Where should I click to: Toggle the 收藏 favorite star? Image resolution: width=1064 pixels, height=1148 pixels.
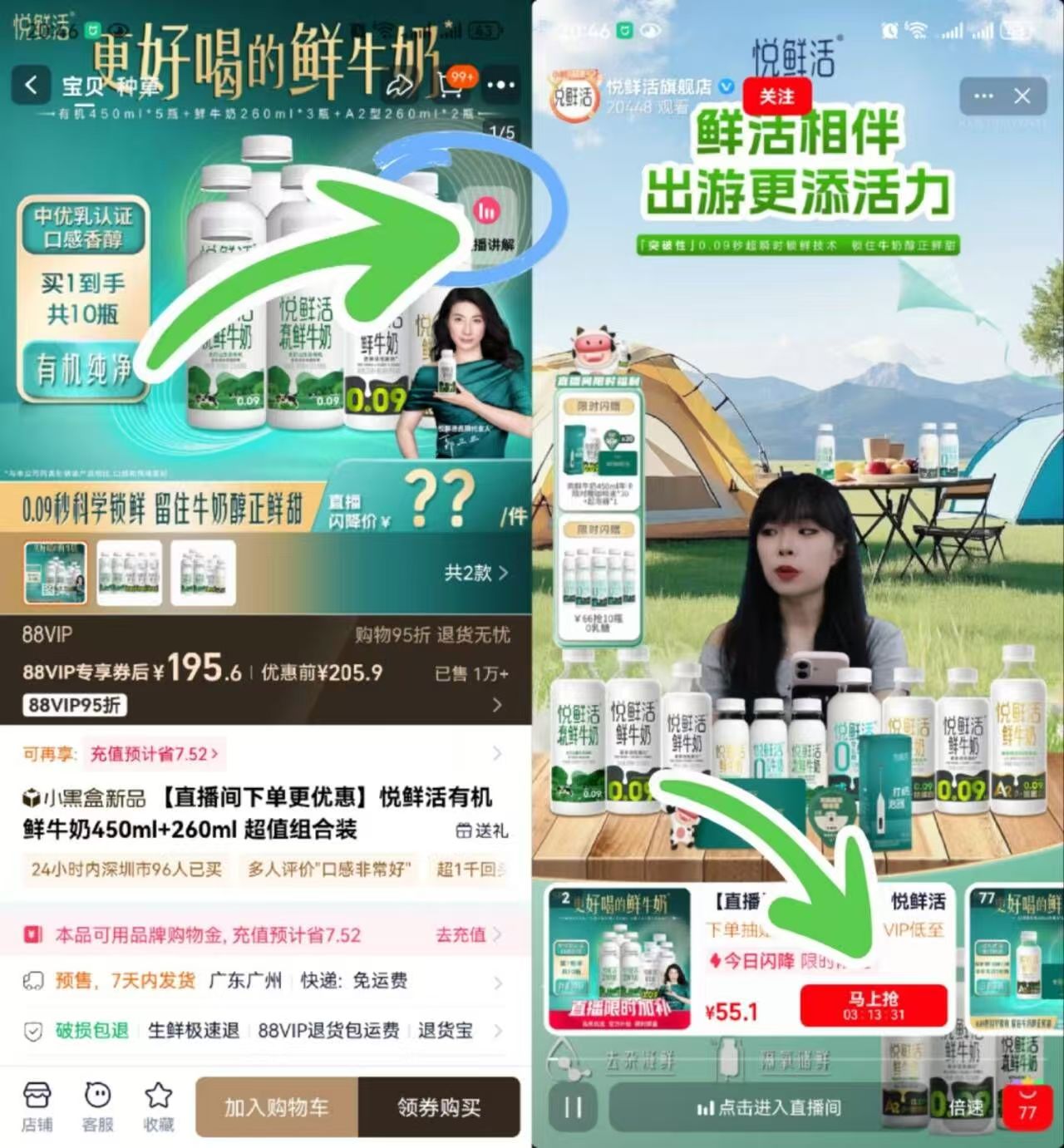click(x=158, y=1106)
